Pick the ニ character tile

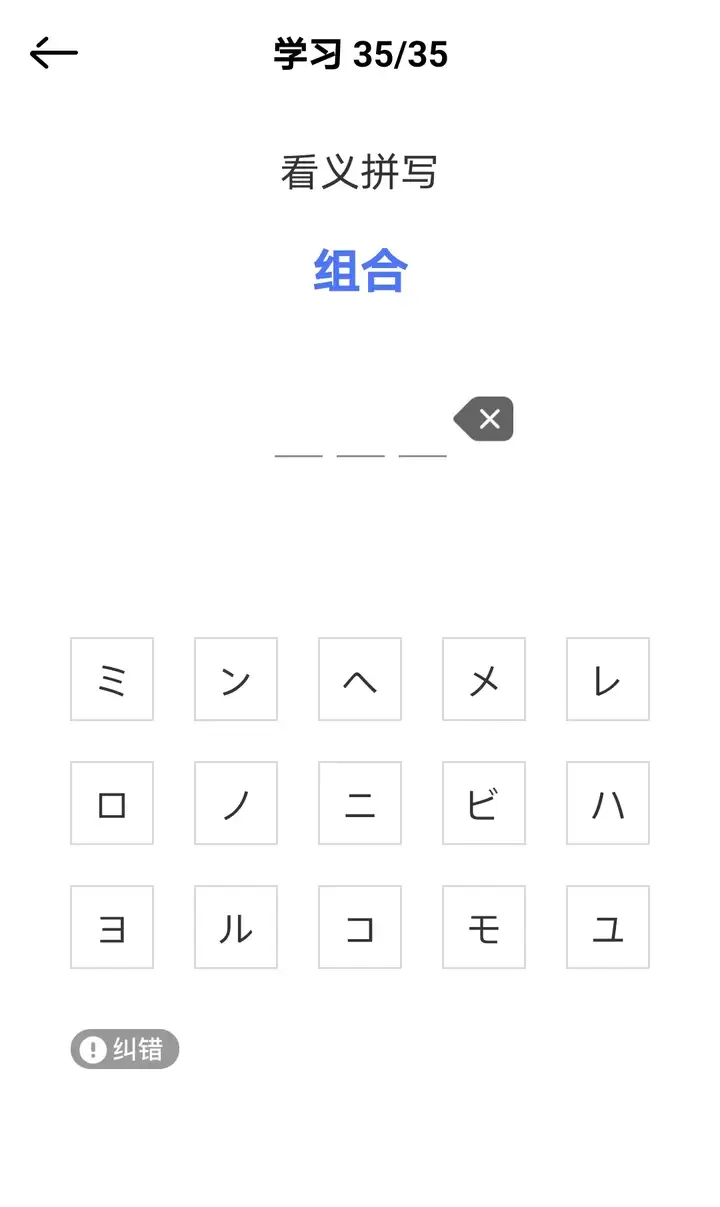[360, 803]
